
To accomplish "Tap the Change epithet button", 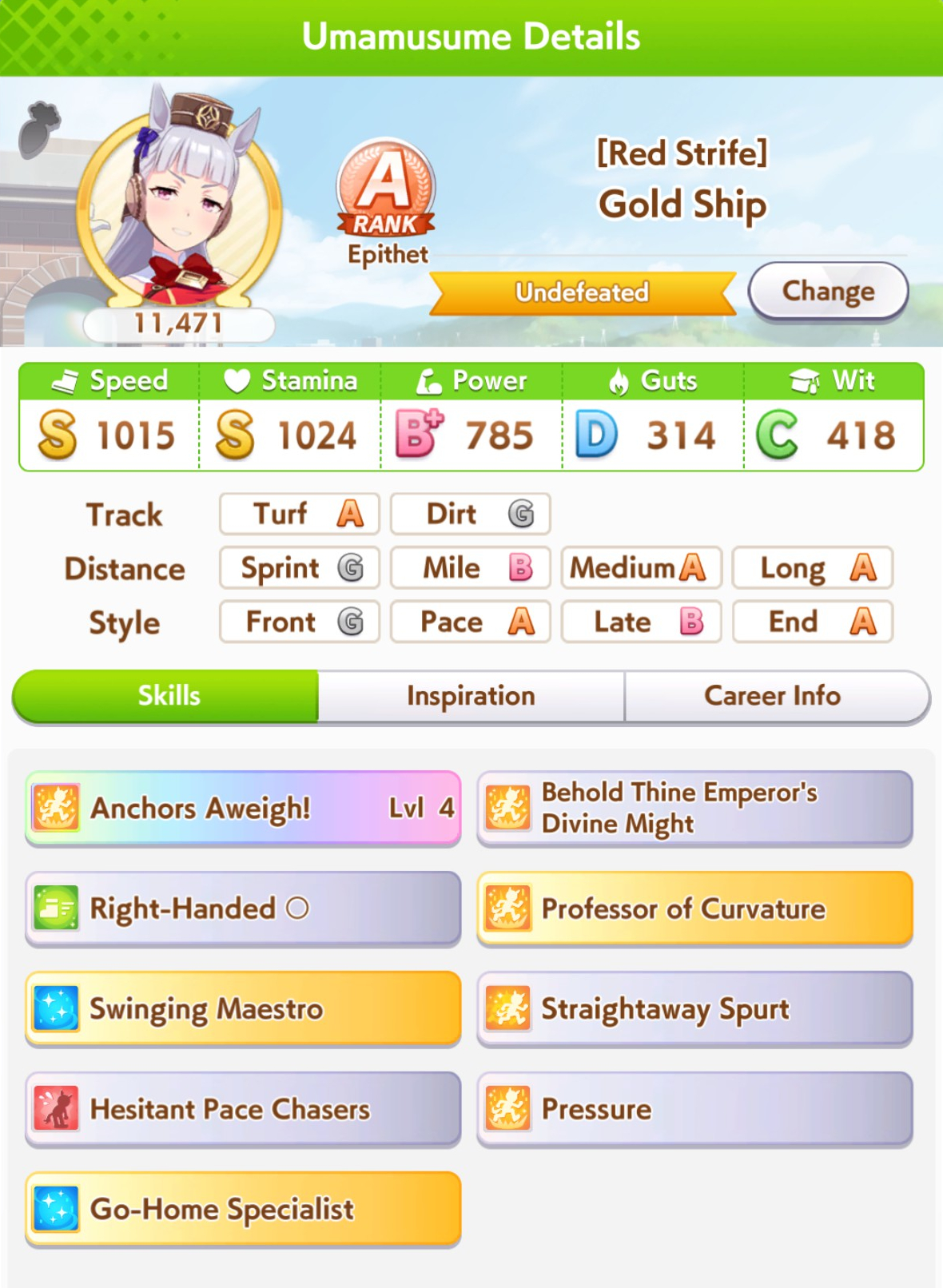I will (x=828, y=292).
